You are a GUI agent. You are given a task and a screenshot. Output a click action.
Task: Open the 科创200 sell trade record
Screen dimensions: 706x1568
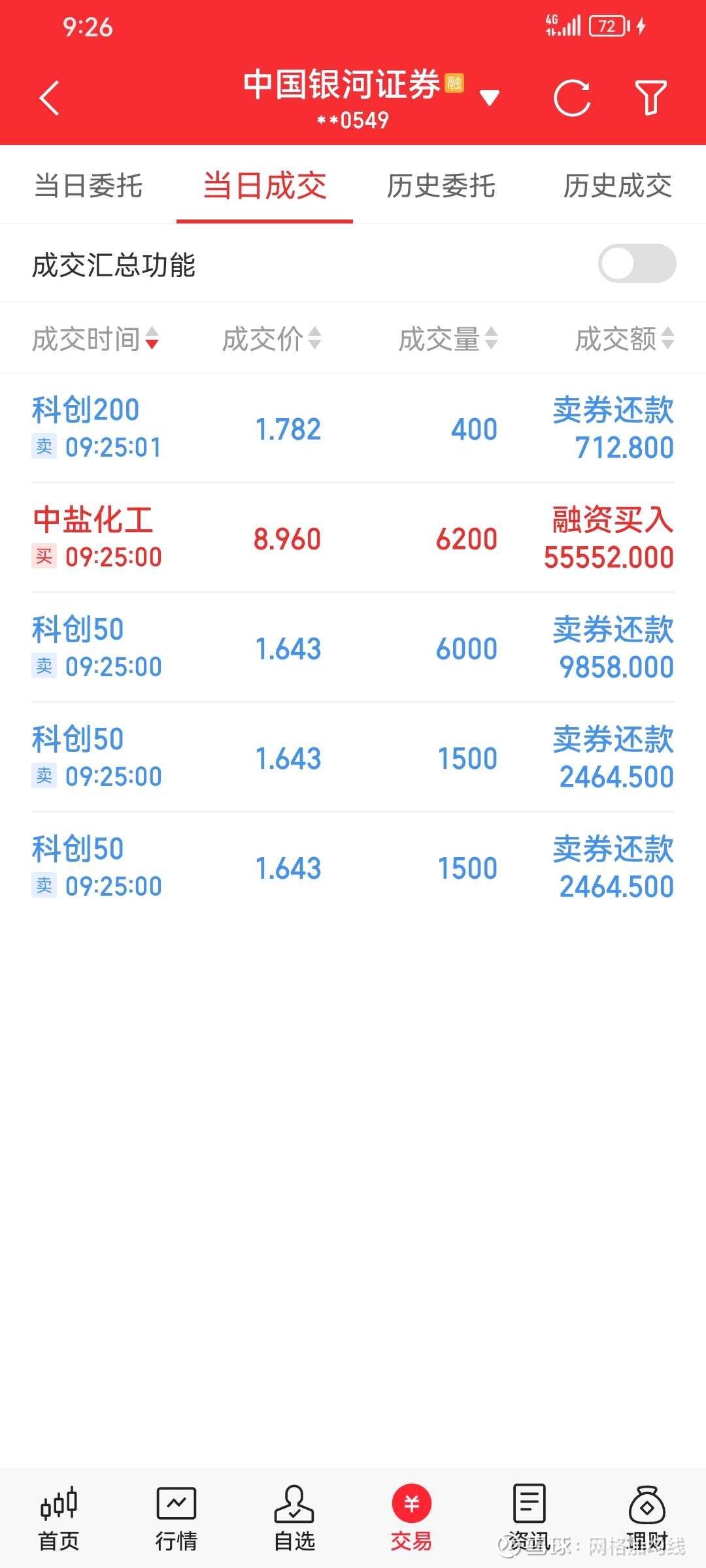pos(353,429)
